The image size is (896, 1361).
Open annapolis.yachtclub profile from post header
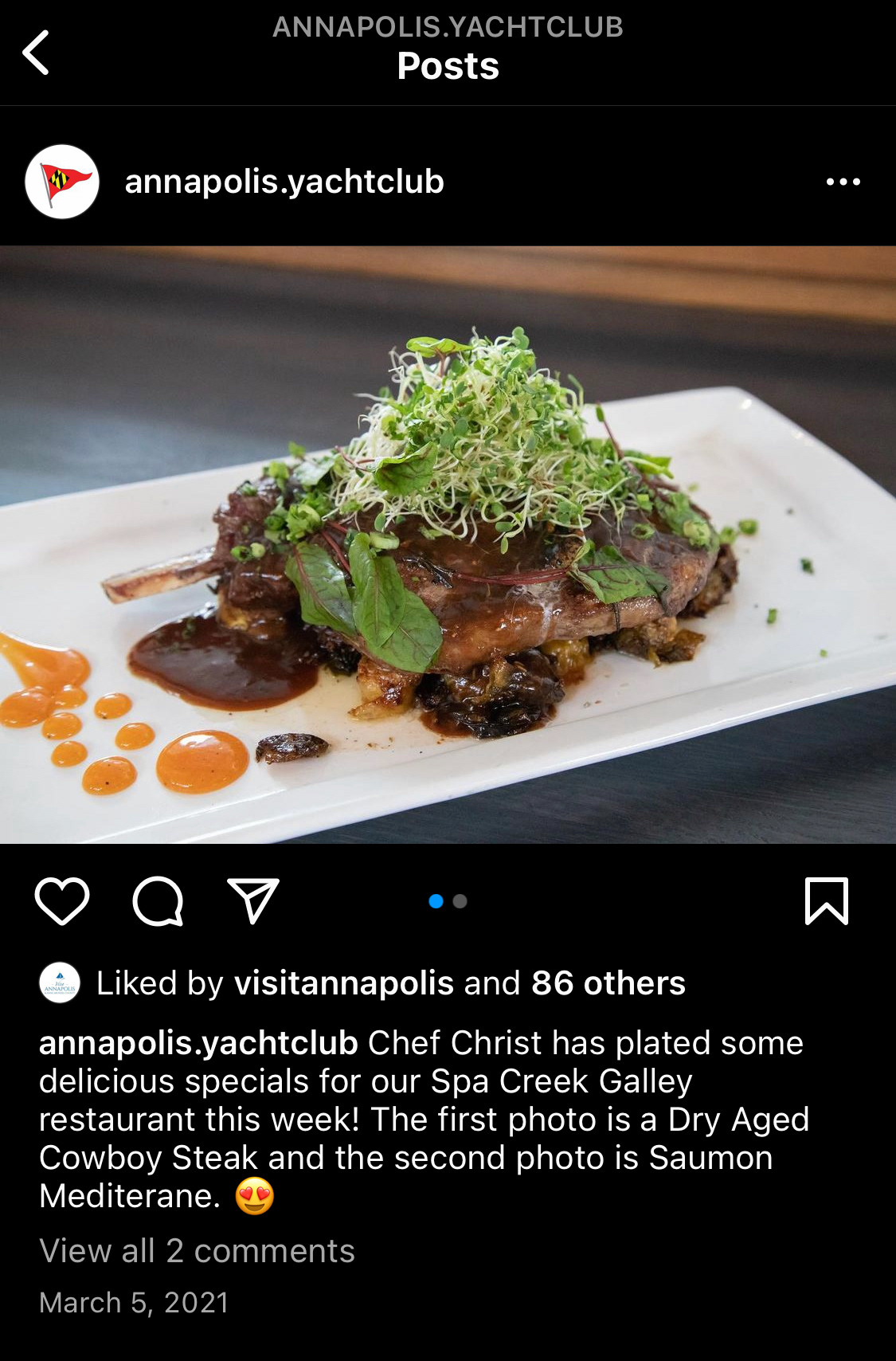coord(284,182)
